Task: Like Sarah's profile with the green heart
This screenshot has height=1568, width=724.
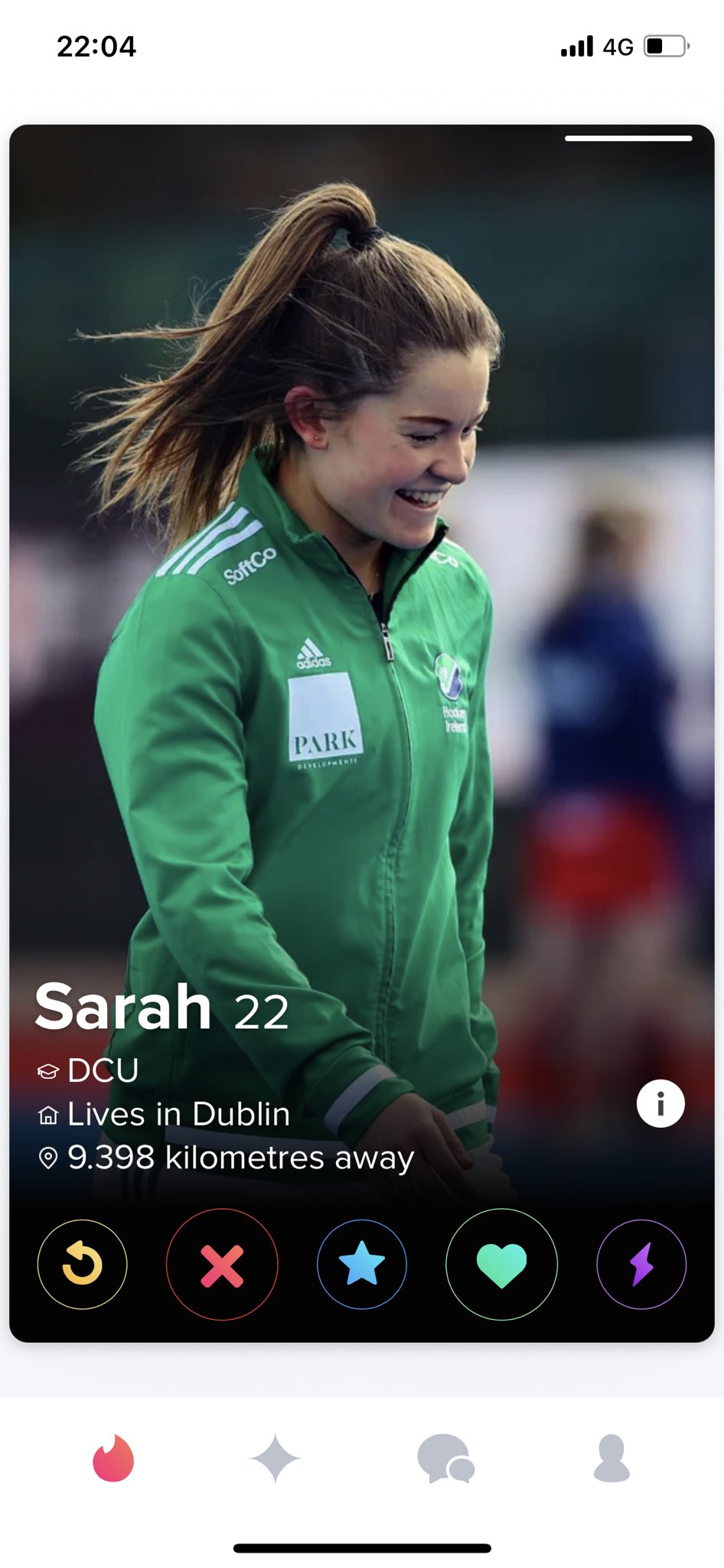Action: click(501, 1264)
